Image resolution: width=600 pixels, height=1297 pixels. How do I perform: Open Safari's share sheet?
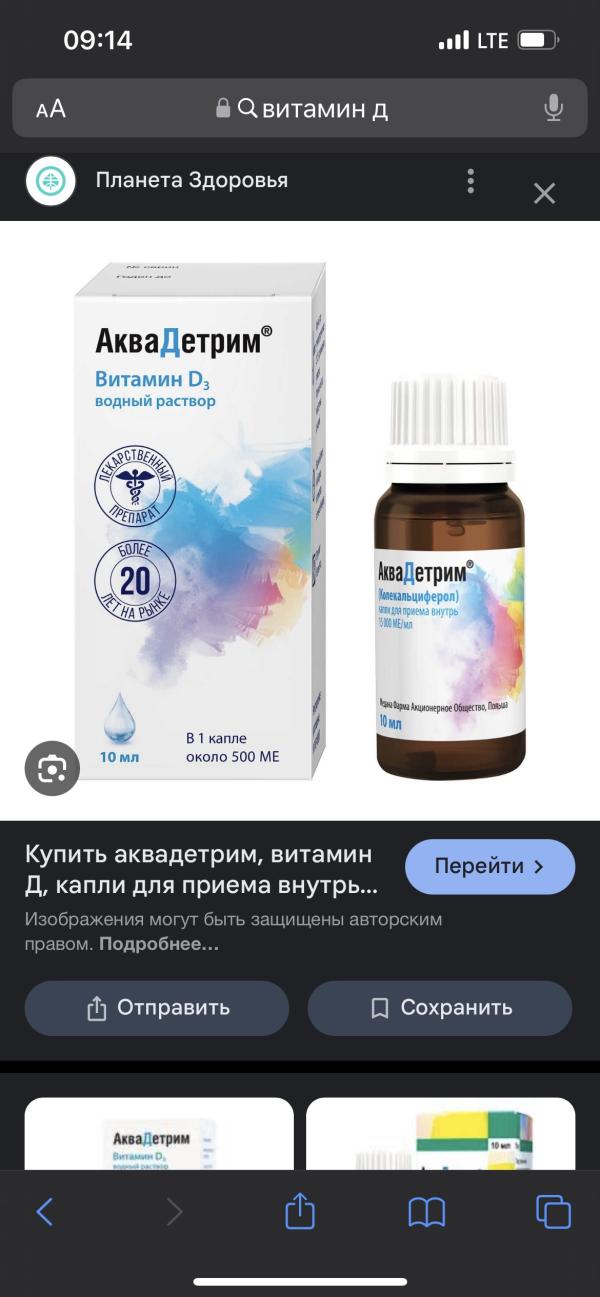point(300,1211)
